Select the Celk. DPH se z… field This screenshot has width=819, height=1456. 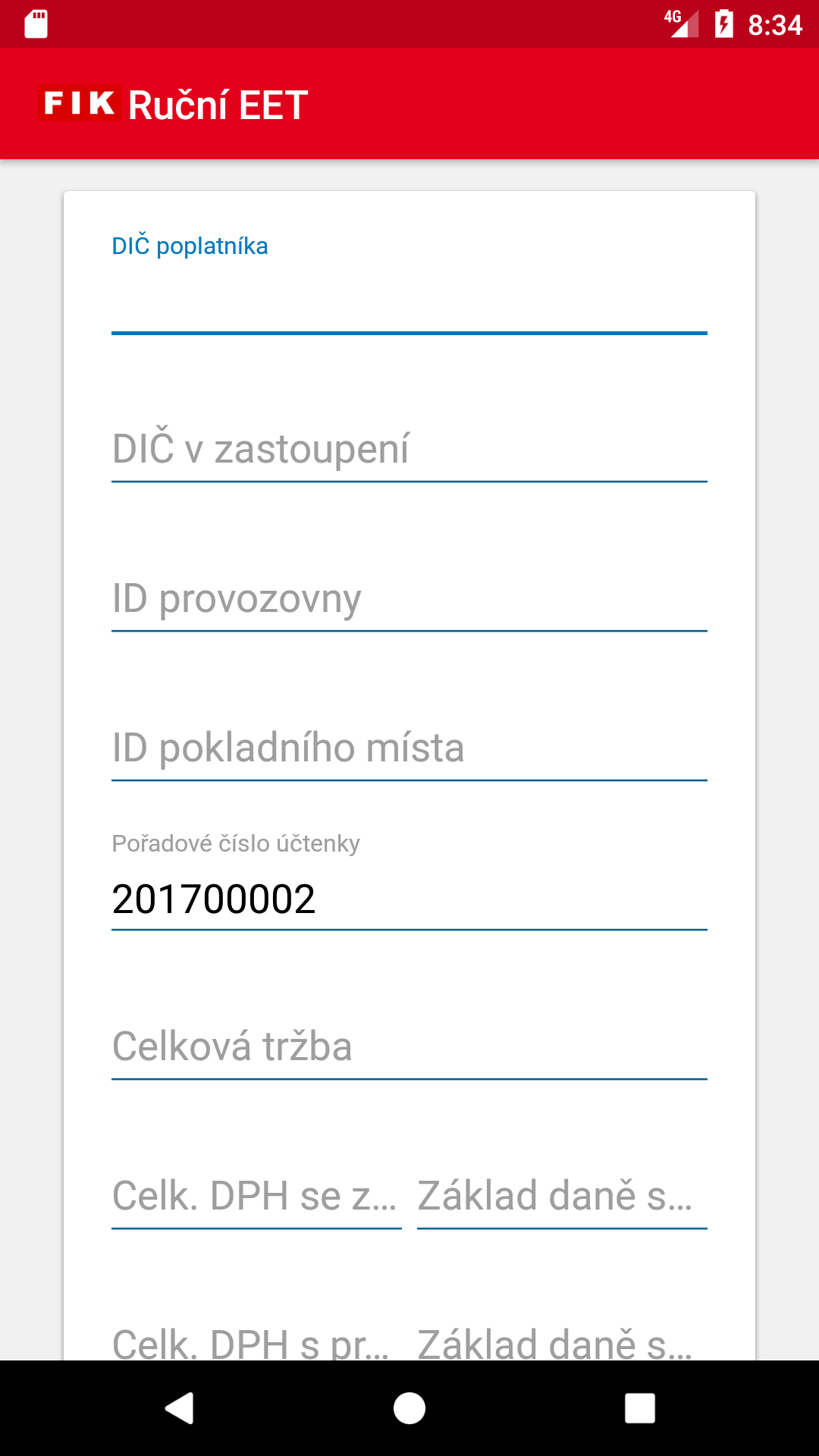(x=256, y=1196)
